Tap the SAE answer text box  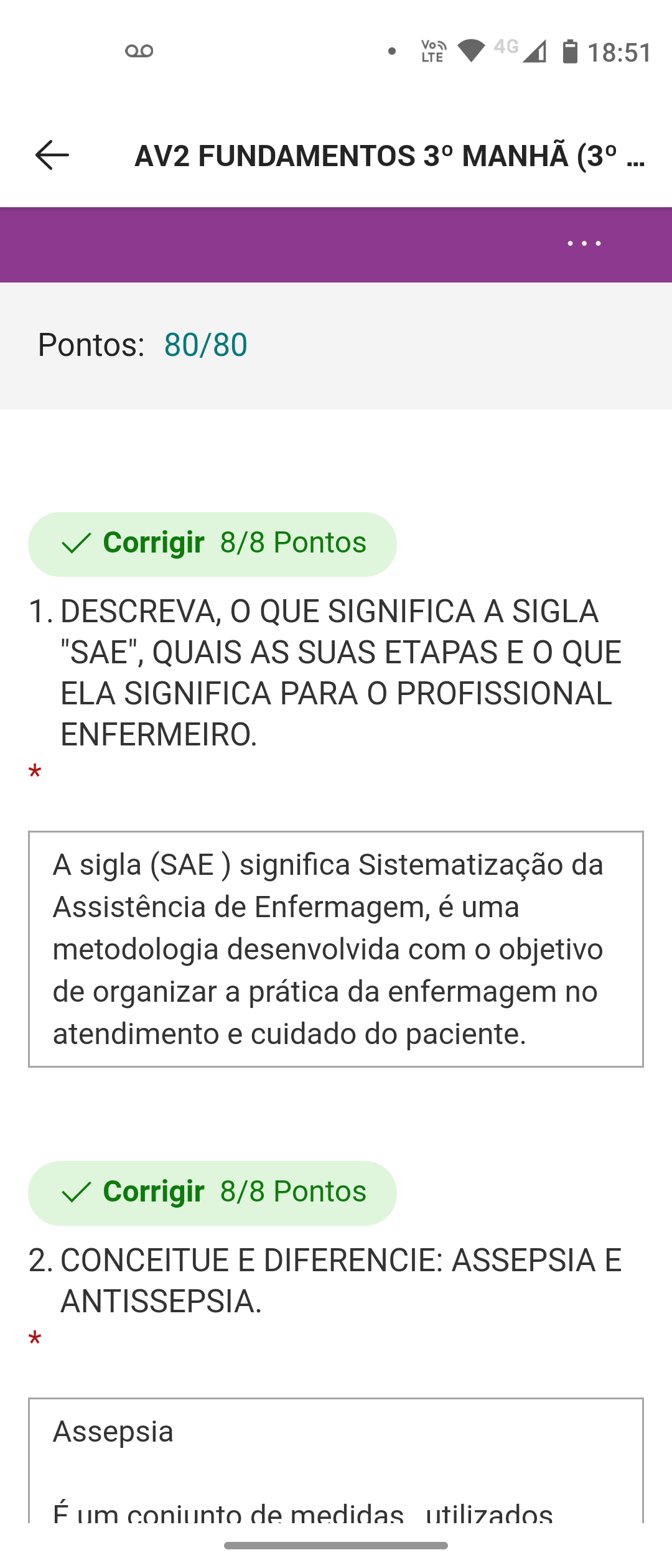click(x=335, y=949)
